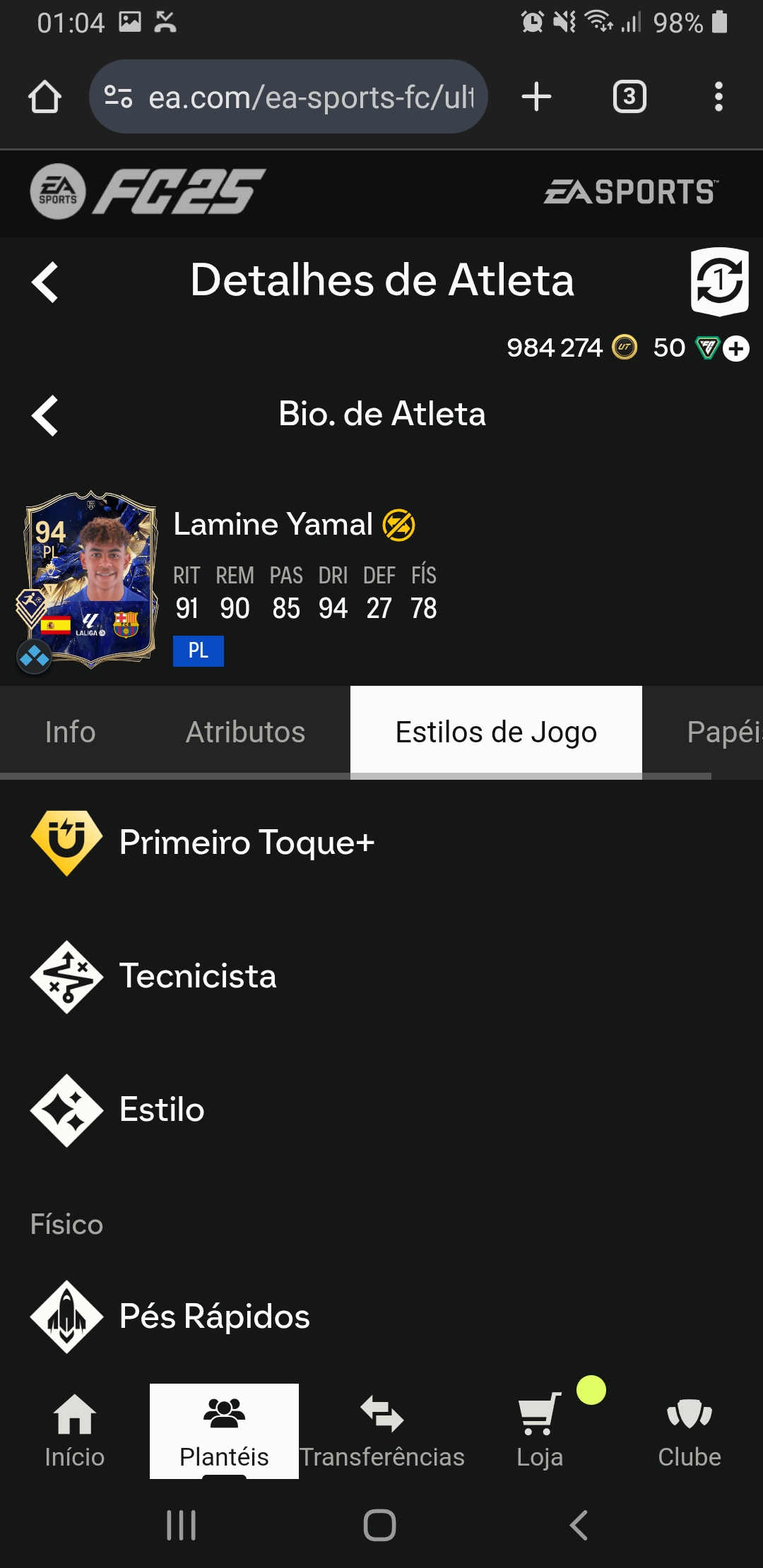Show the open browser tabs switcher
The height and width of the screenshot is (1568, 763).
pos(629,97)
